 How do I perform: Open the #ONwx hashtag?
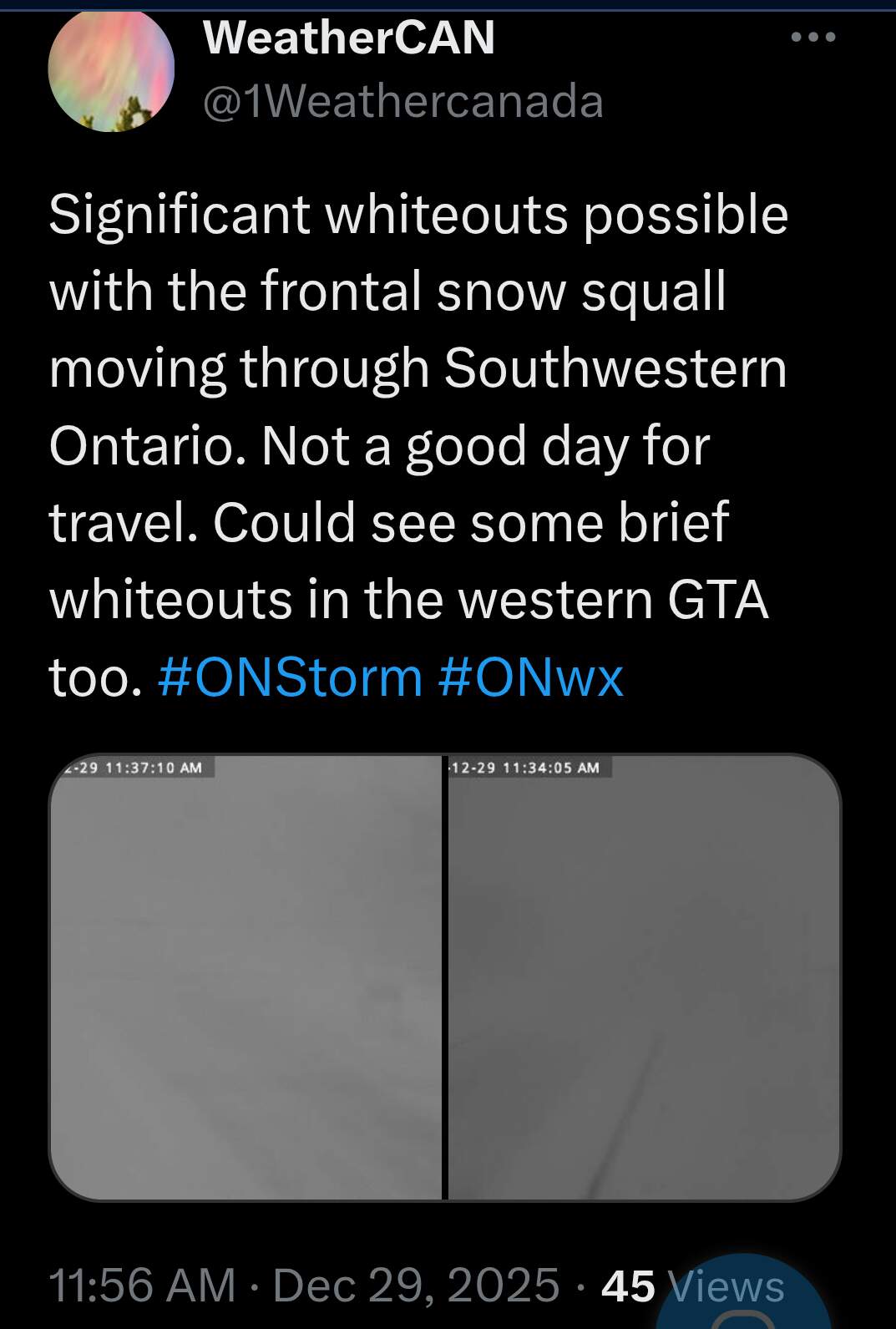(x=530, y=677)
